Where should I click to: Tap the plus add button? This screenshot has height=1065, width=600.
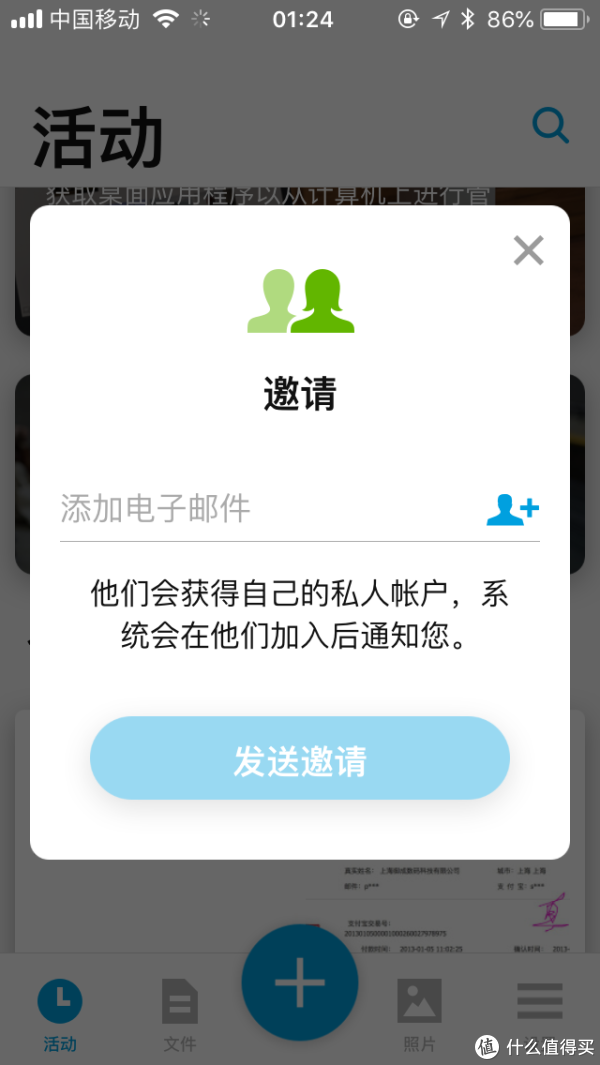tap(300, 983)
